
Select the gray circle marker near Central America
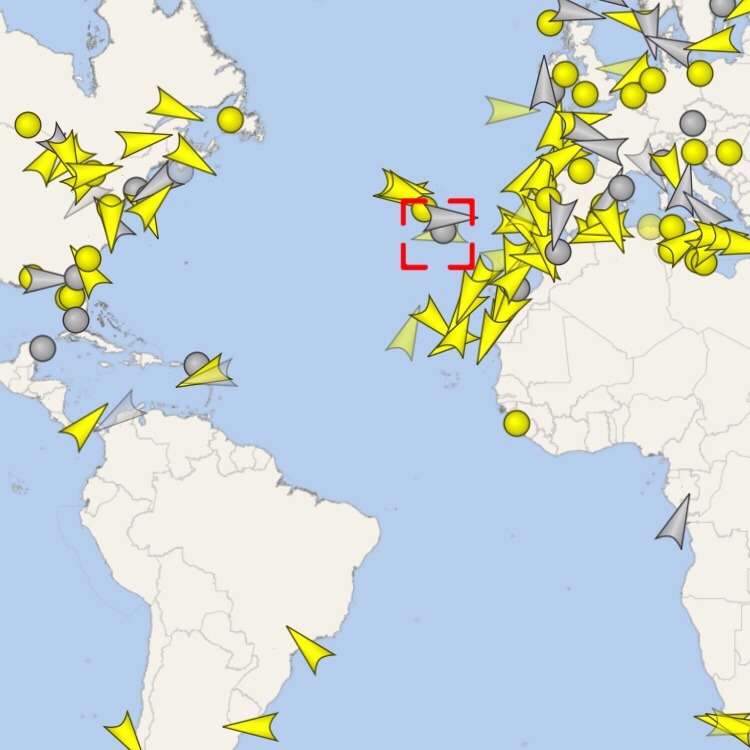coord(42,348)
